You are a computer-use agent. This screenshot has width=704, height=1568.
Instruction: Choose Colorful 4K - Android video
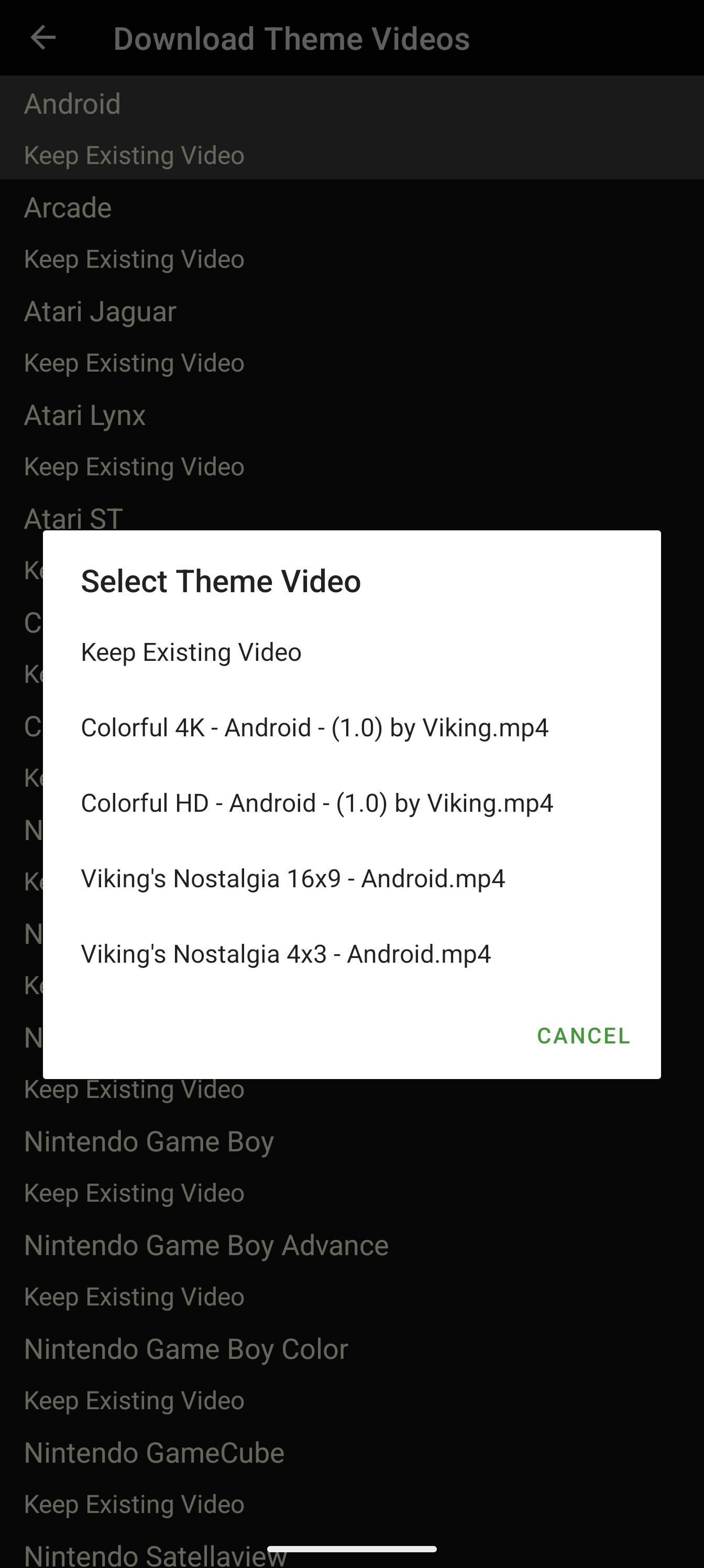point(315,728)
